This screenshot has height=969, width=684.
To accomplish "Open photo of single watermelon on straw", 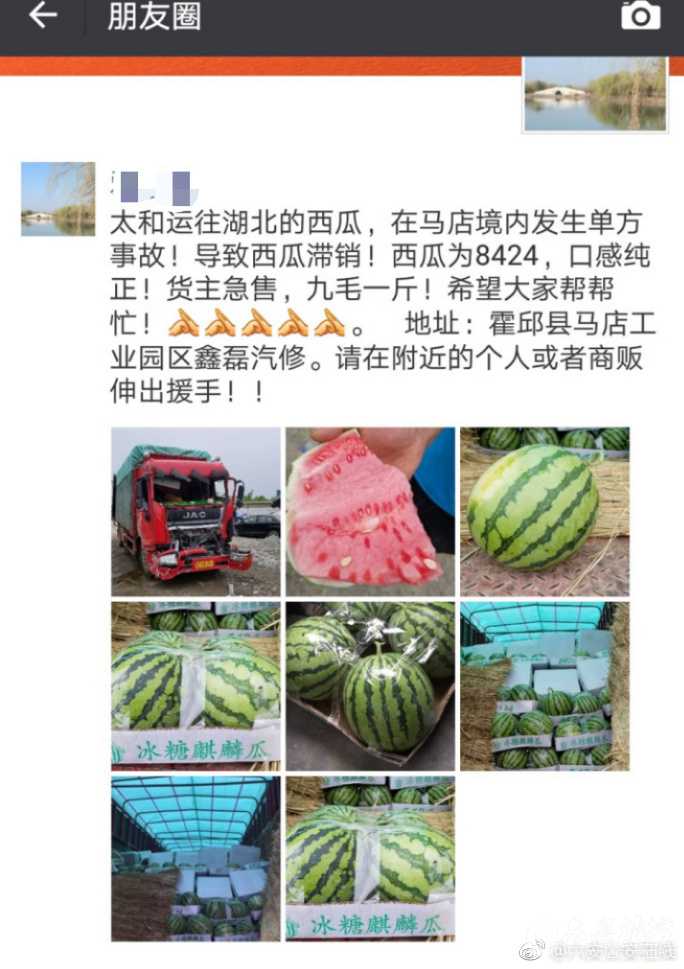I will 544,512.
